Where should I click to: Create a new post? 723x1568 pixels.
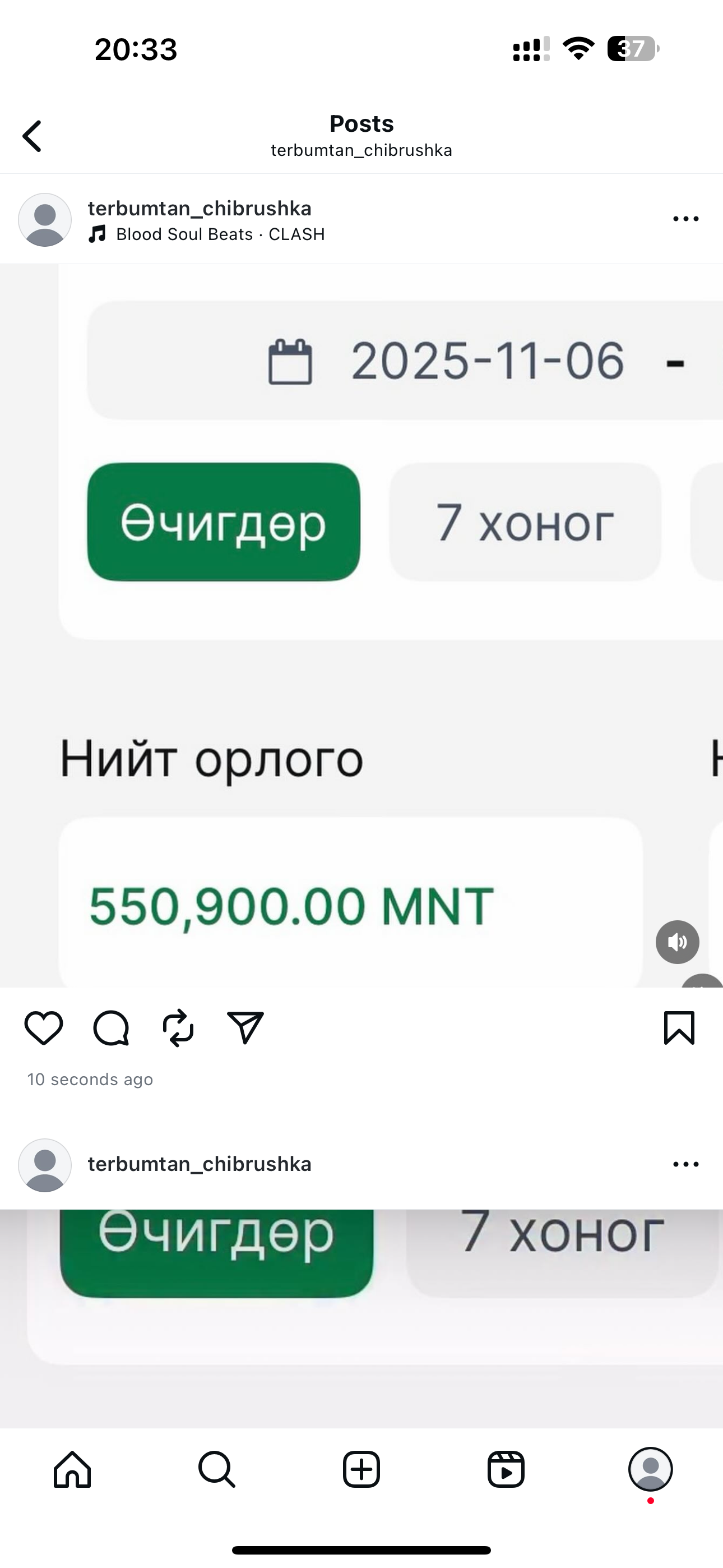pos(361,1470)
